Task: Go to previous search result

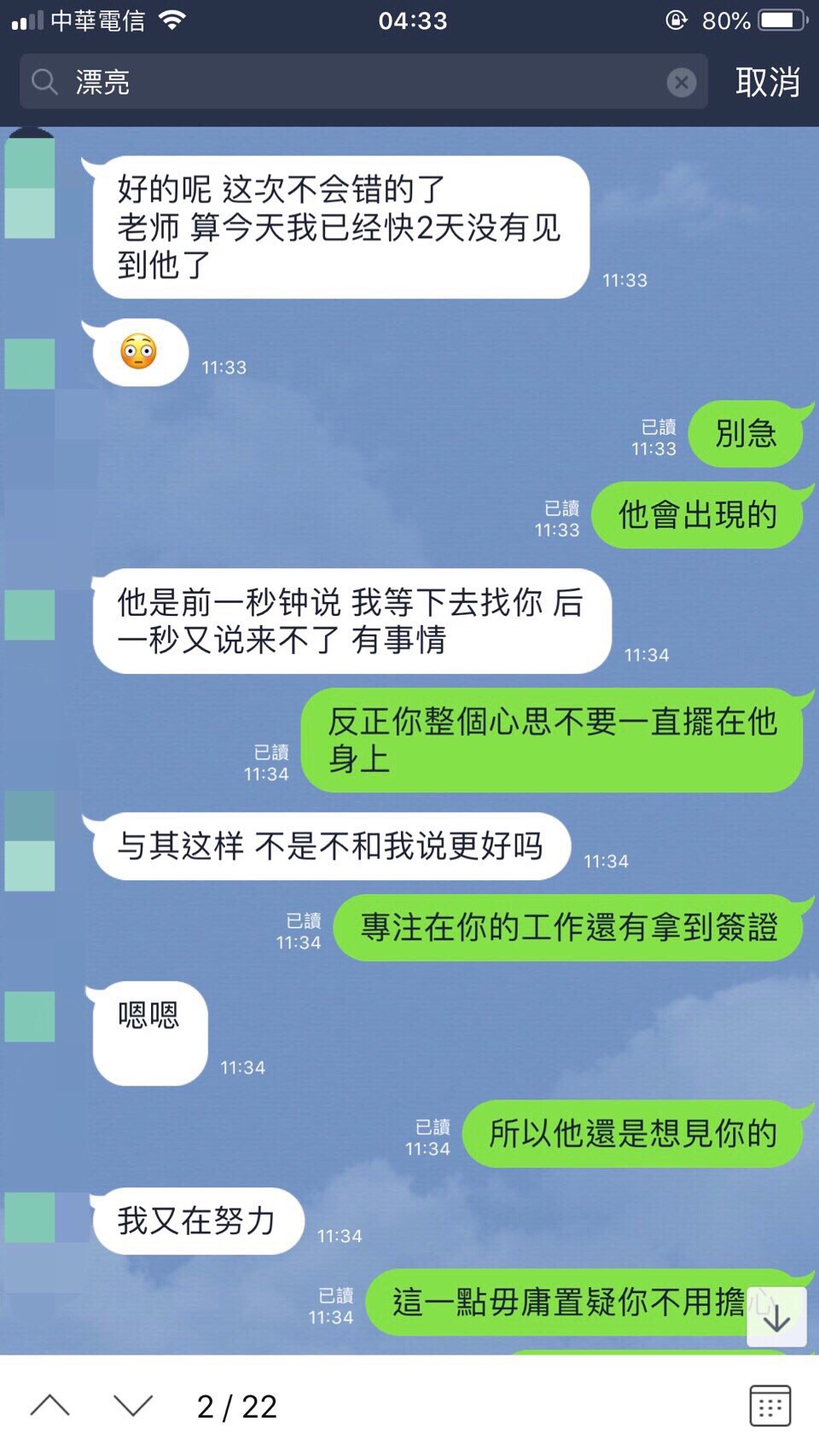Action: pos(50,1406)
